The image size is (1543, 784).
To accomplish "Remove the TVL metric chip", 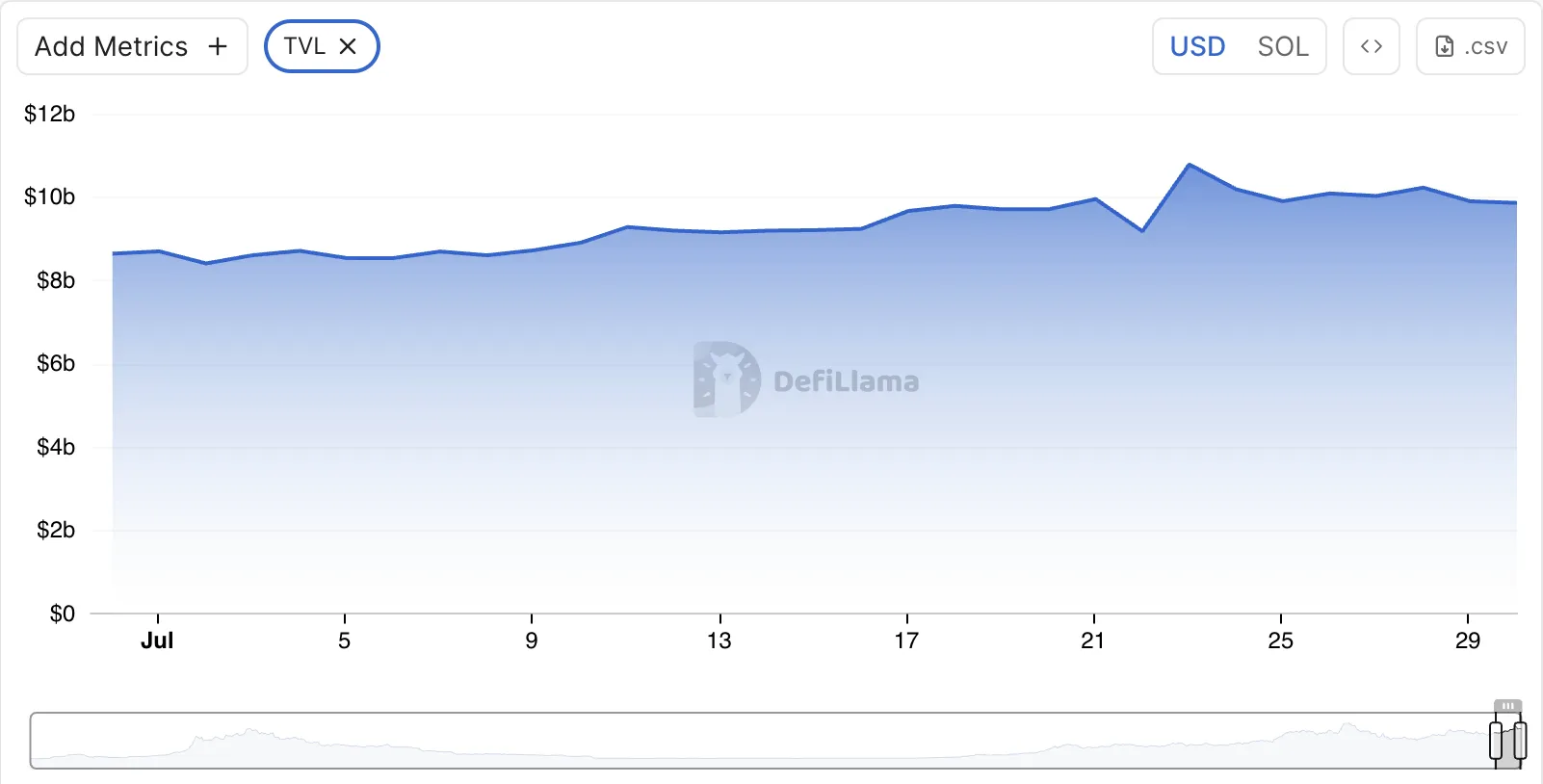I will click(348, 46).
